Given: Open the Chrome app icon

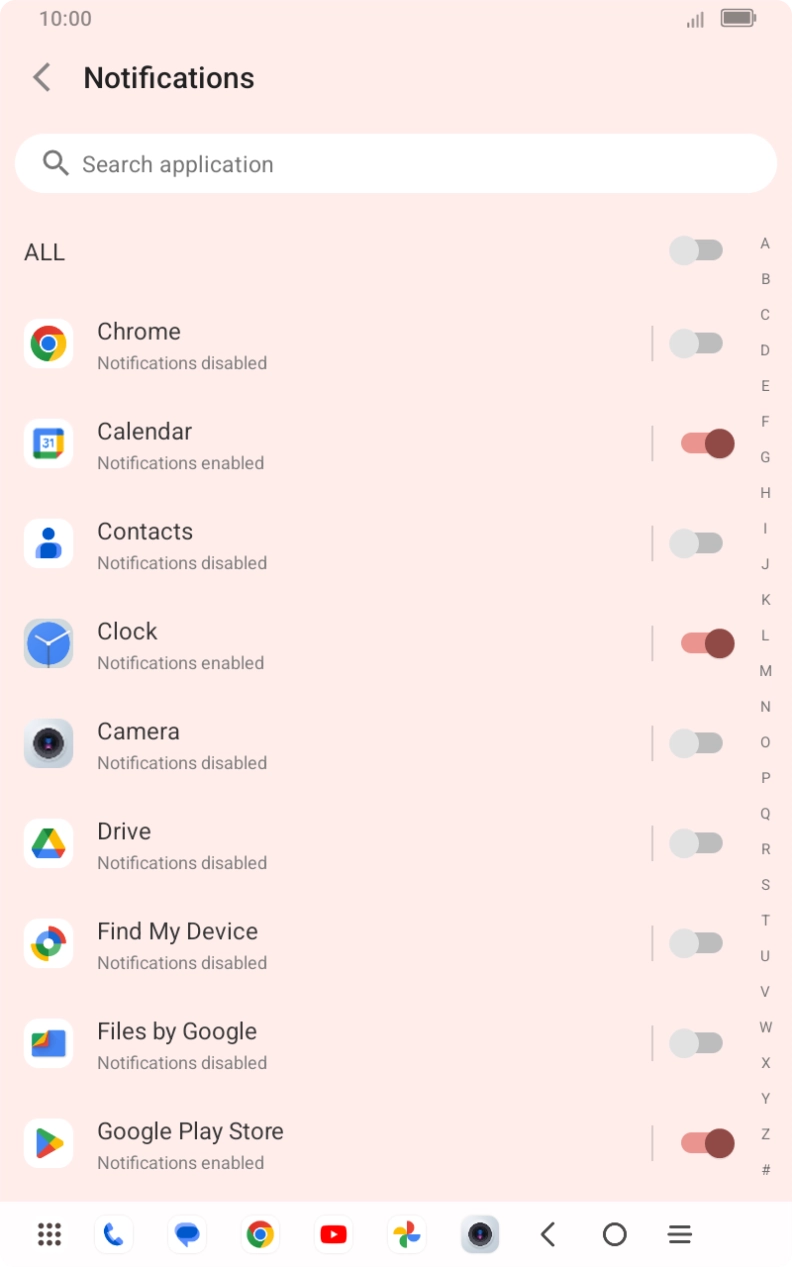Looking at the screenshot, I should (48, 343).
